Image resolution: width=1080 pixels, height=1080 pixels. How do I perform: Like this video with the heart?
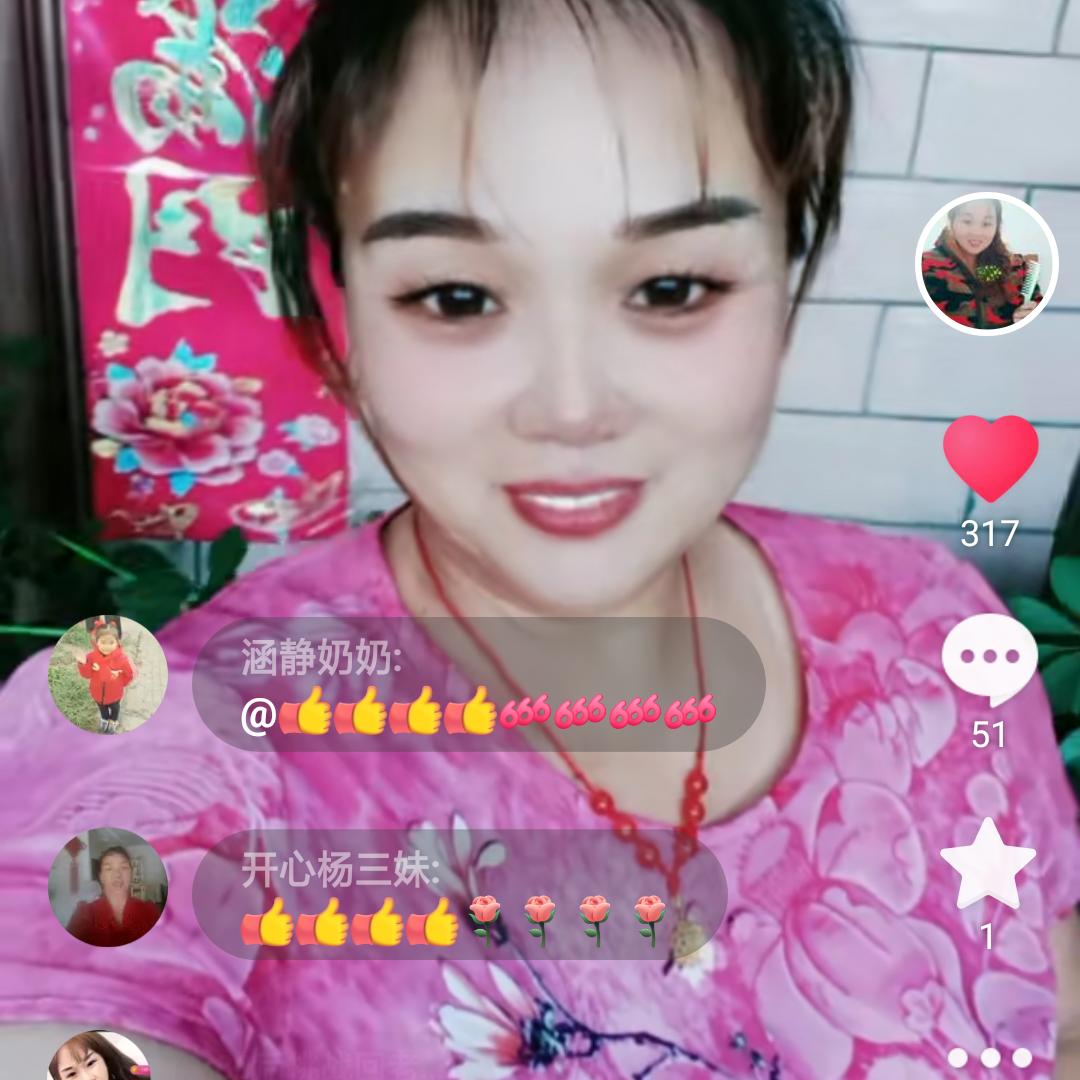tap(990, 458)
